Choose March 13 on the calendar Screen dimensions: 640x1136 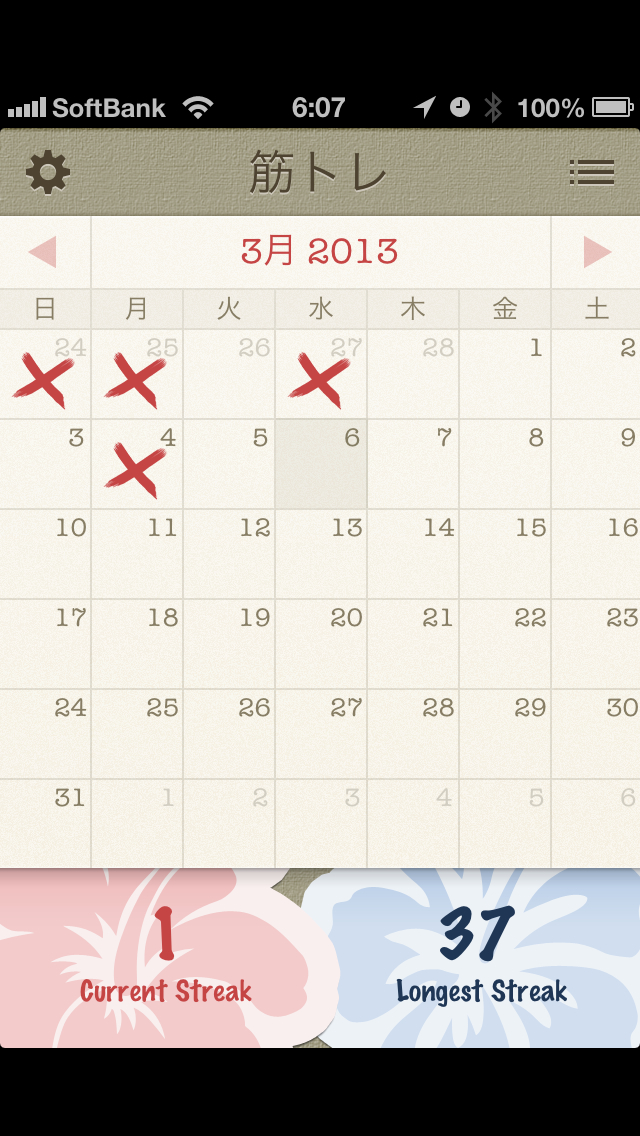(x=321, y=554)
